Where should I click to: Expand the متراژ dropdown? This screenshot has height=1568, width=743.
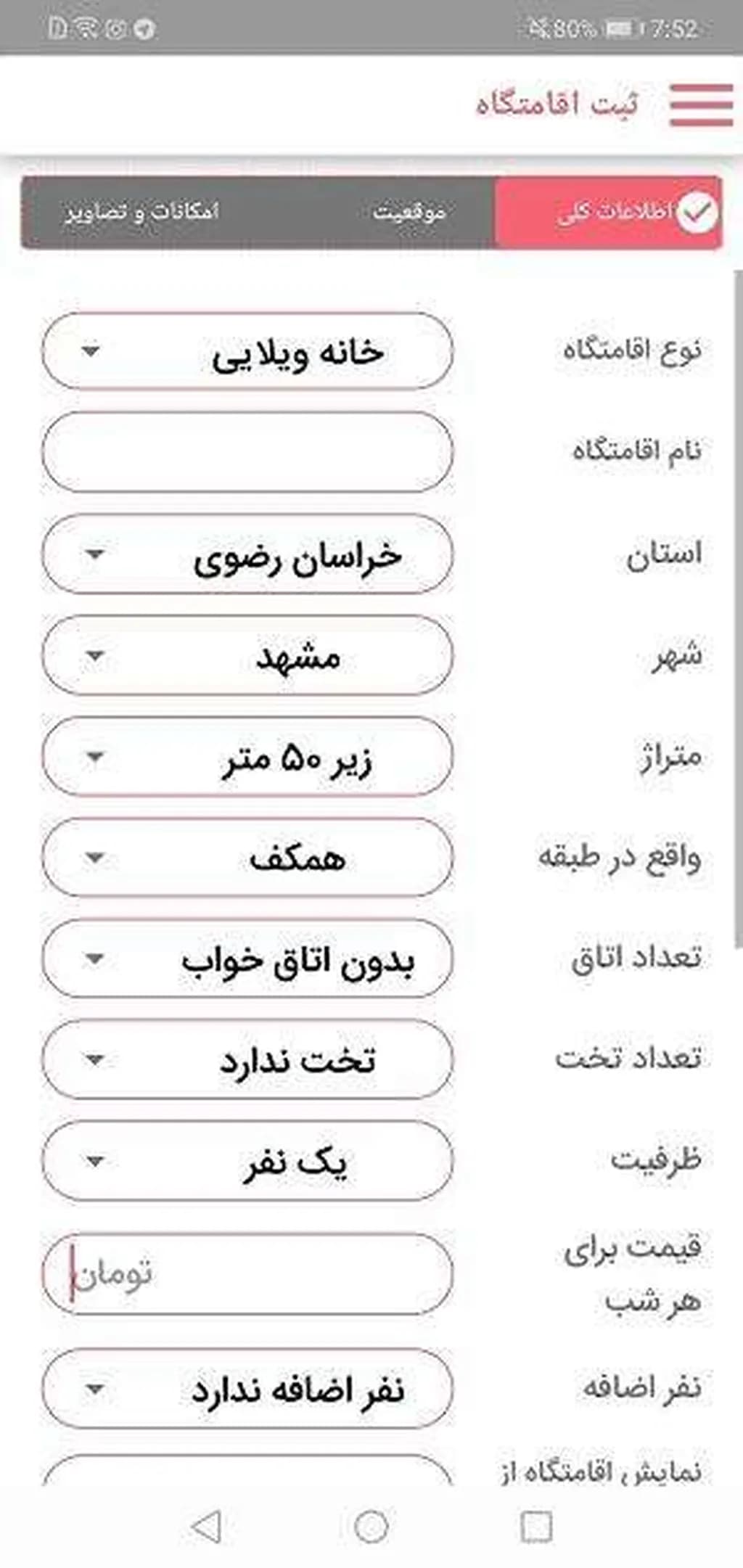[x=247, y=758]
